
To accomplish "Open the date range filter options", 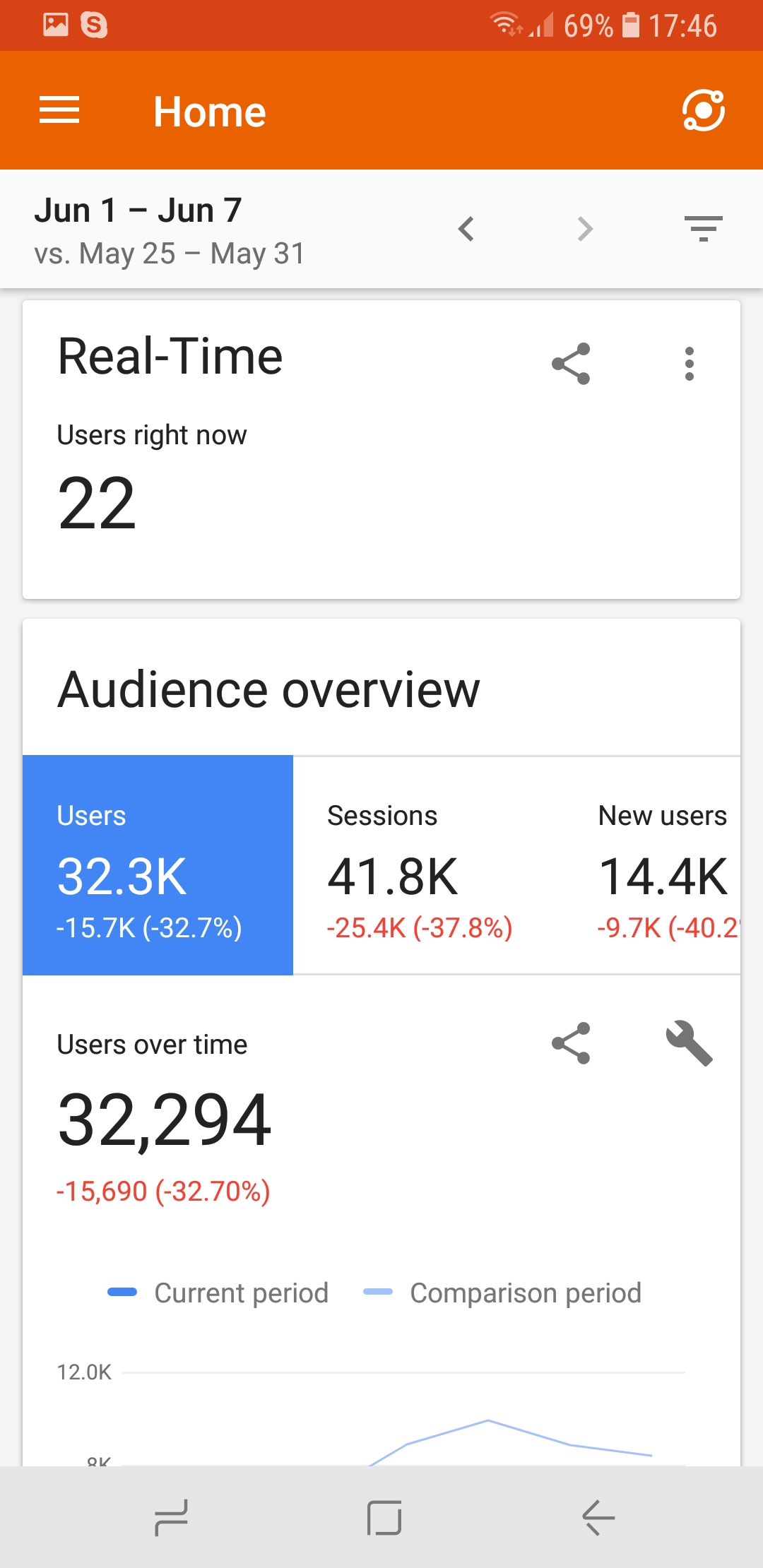I will tap(704, 229).
